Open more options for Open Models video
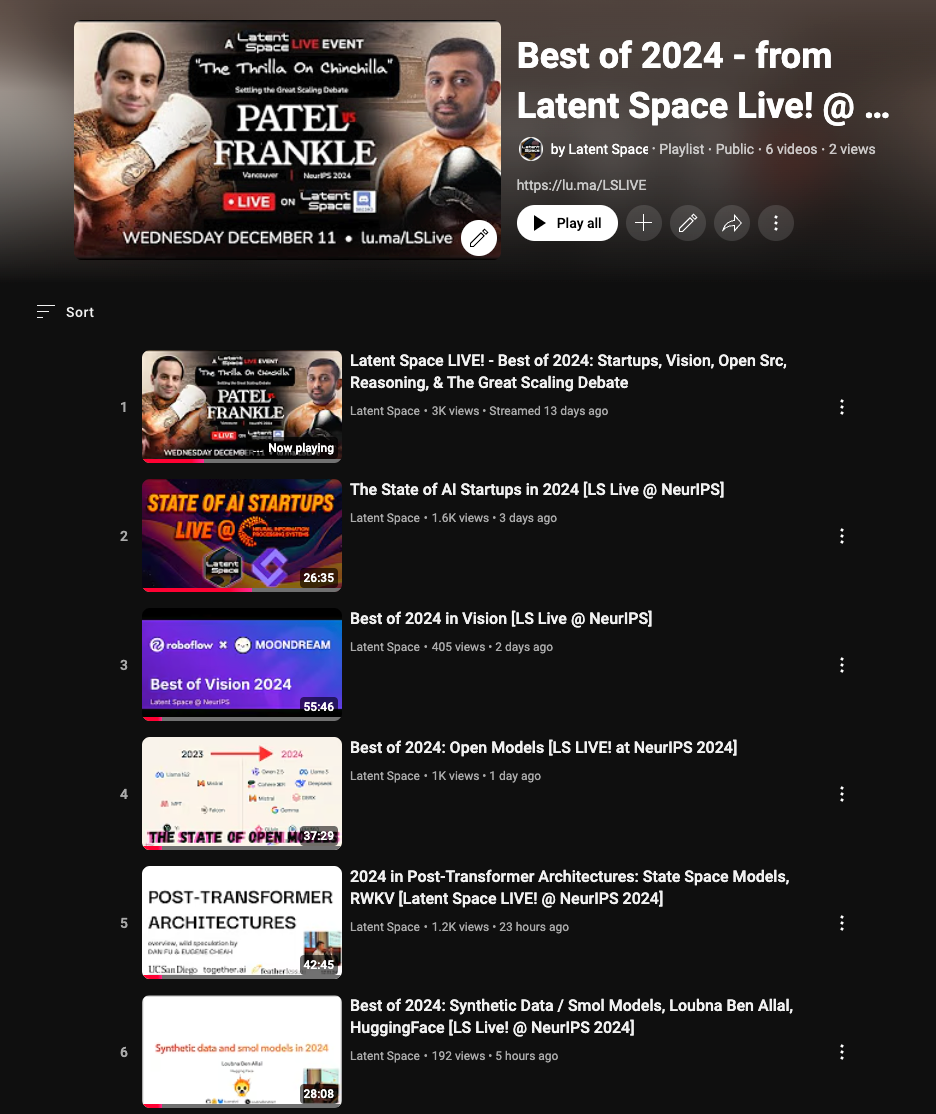The height and width of the screenshot is (1114, 936). click(842, 794)
